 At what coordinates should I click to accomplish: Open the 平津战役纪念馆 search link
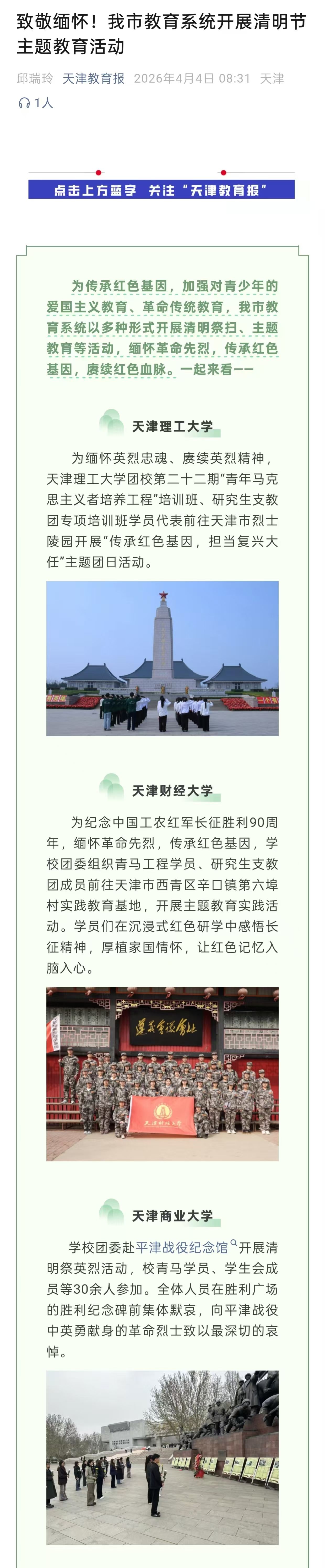tap(182, 1247)
